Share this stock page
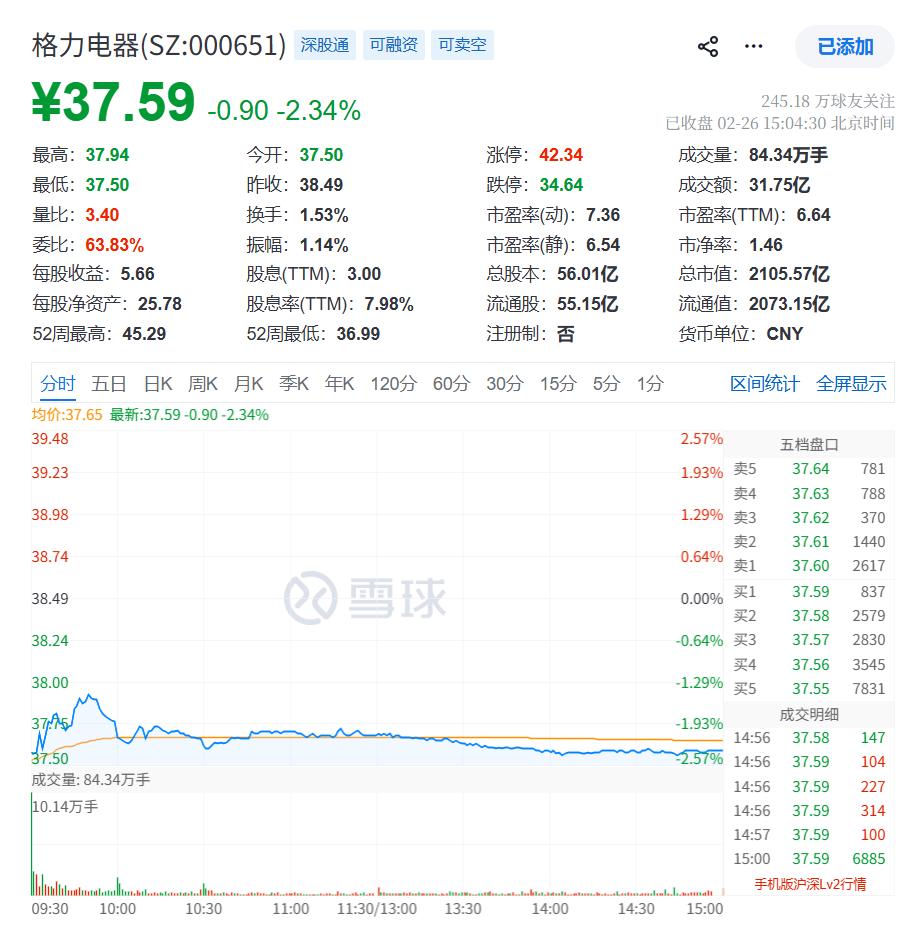The height and width of the screenshot is (933, 906). coord(708,46)
